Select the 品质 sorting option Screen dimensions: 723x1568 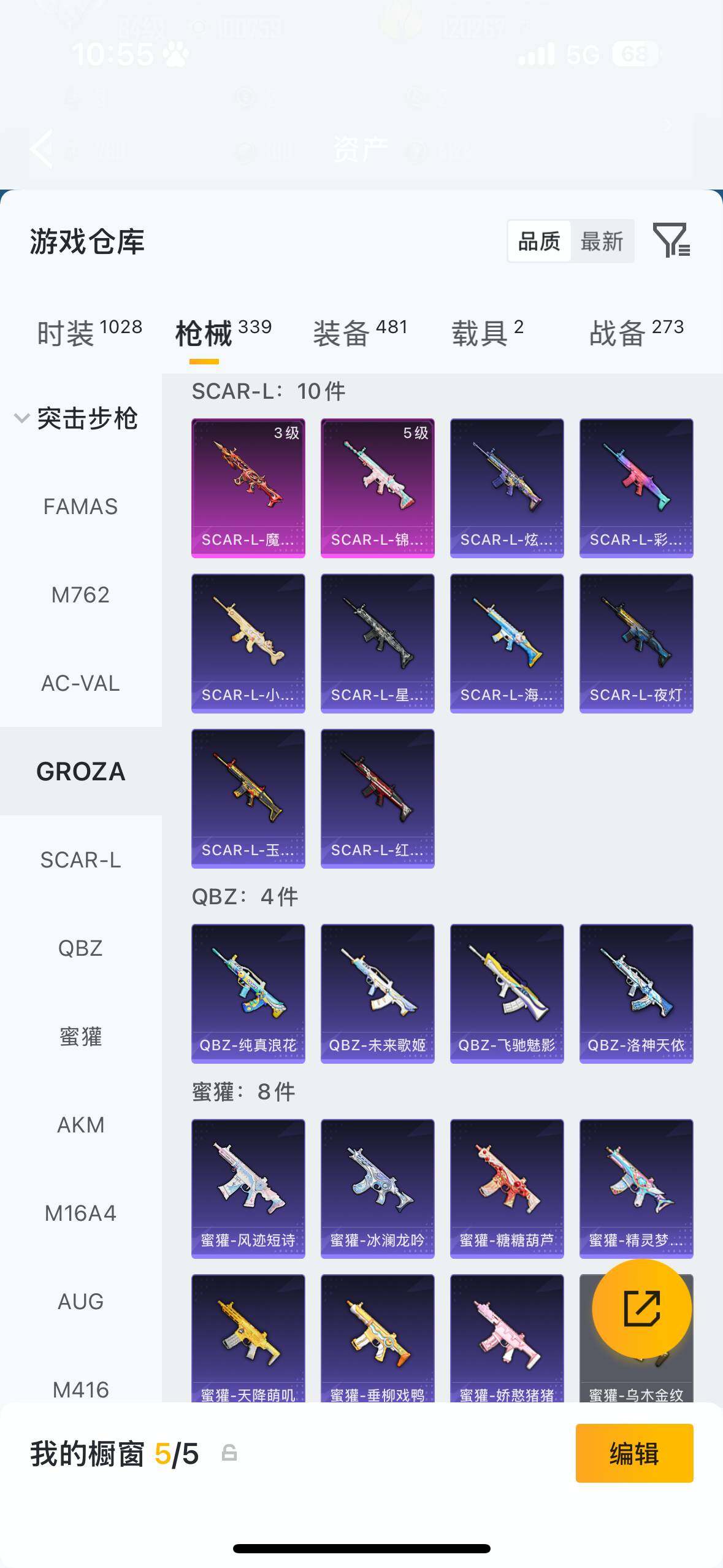pyautogui.click(x=539, y=241)
